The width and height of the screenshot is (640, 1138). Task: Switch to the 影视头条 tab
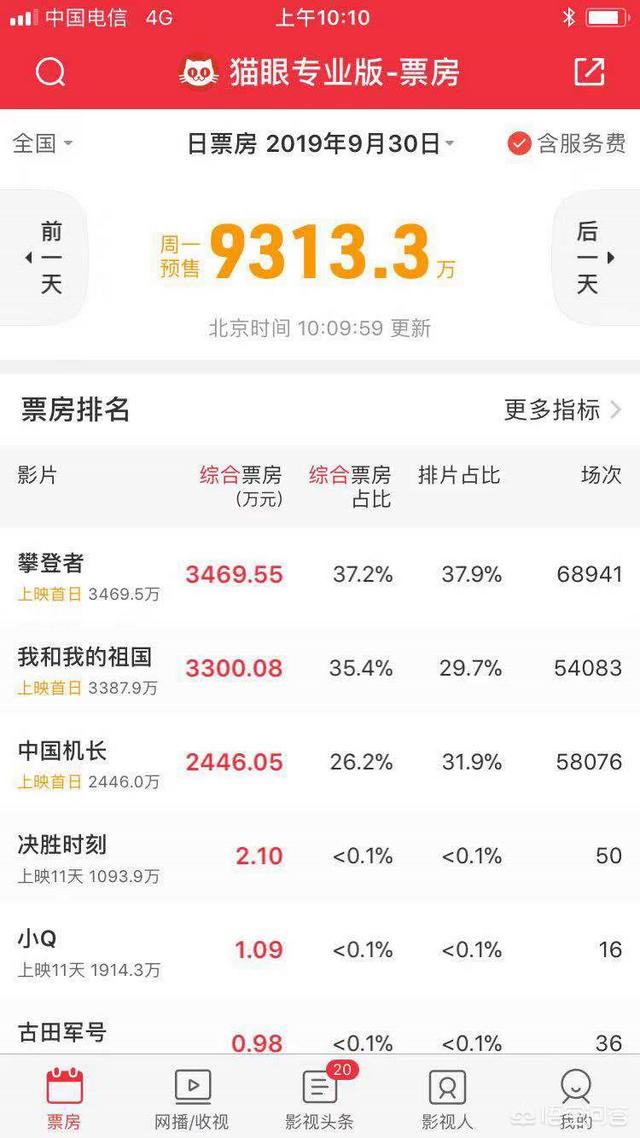[320, 1098]
